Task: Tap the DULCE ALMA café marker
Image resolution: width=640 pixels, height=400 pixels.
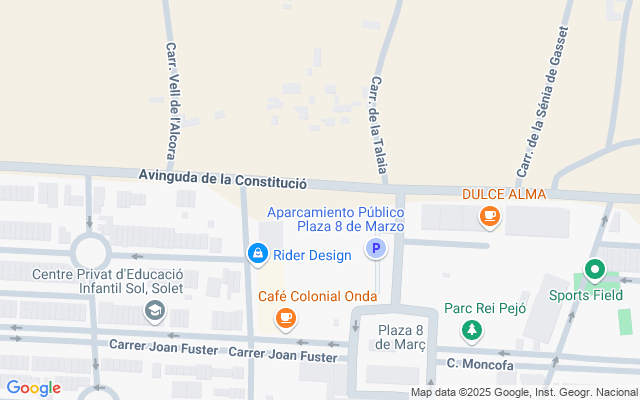Action: pos(489,214)
